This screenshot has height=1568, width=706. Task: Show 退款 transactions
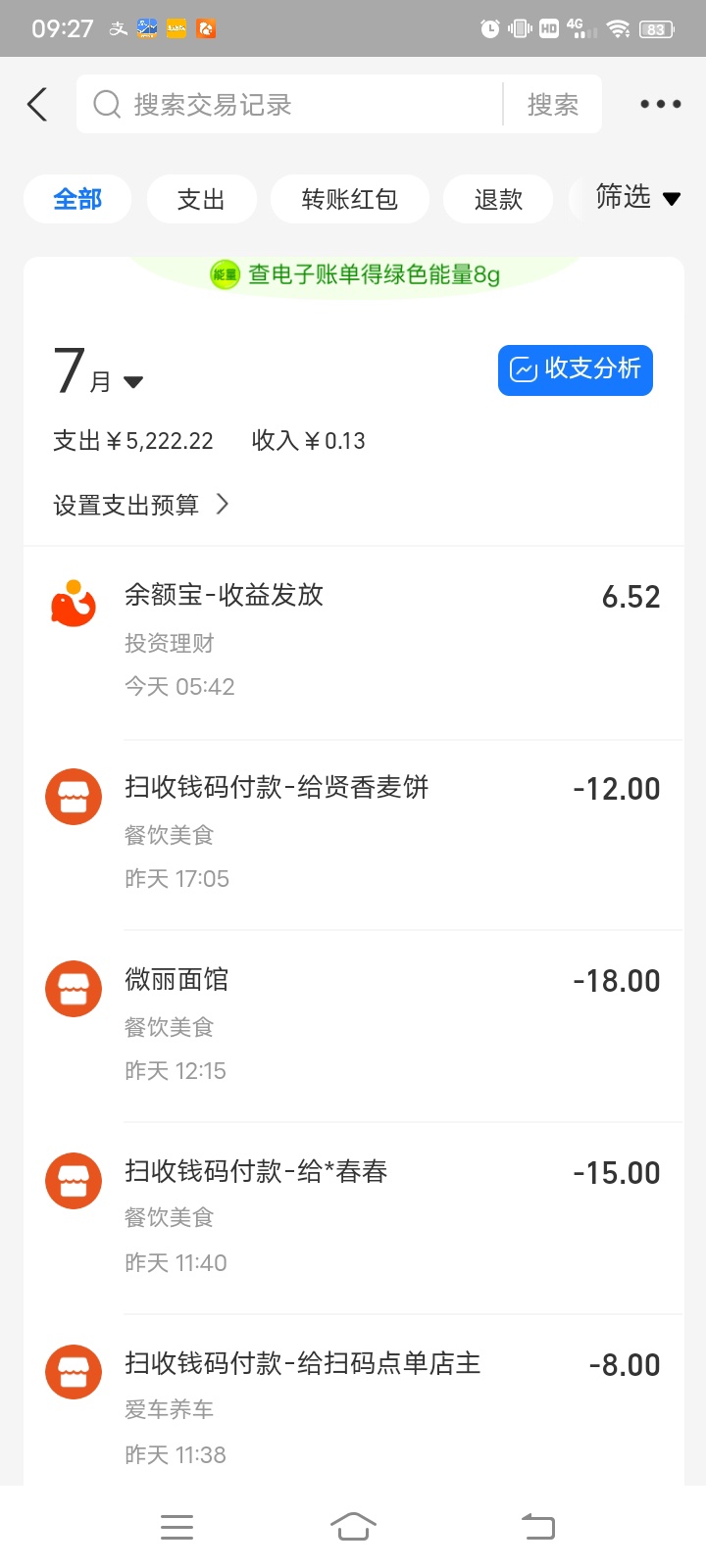point(498,199)
